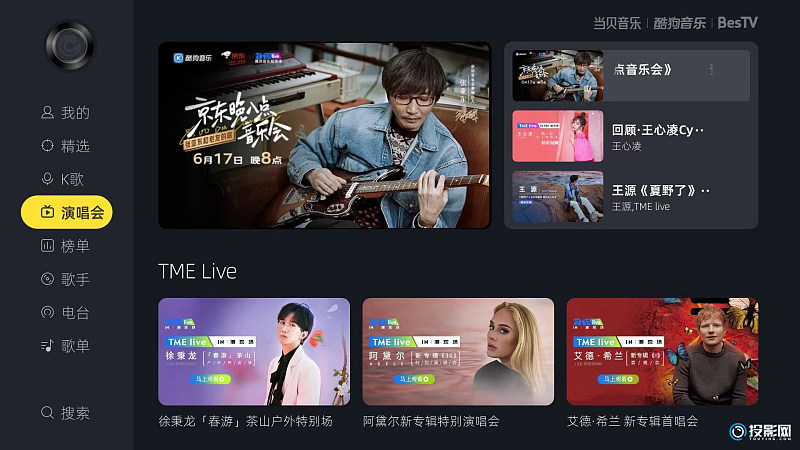This screenshot has height=450, width=800.
Task: Go to the K歌 section
Action: tap(66, 179)
